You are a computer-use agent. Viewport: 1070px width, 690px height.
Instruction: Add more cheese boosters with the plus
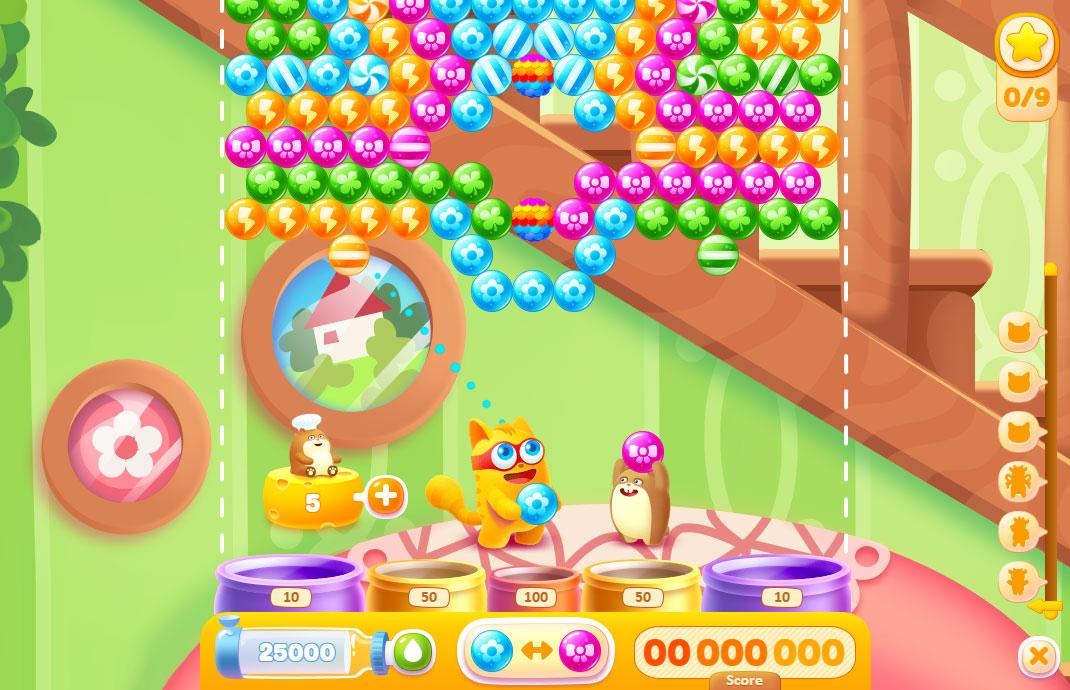(386, 496)
